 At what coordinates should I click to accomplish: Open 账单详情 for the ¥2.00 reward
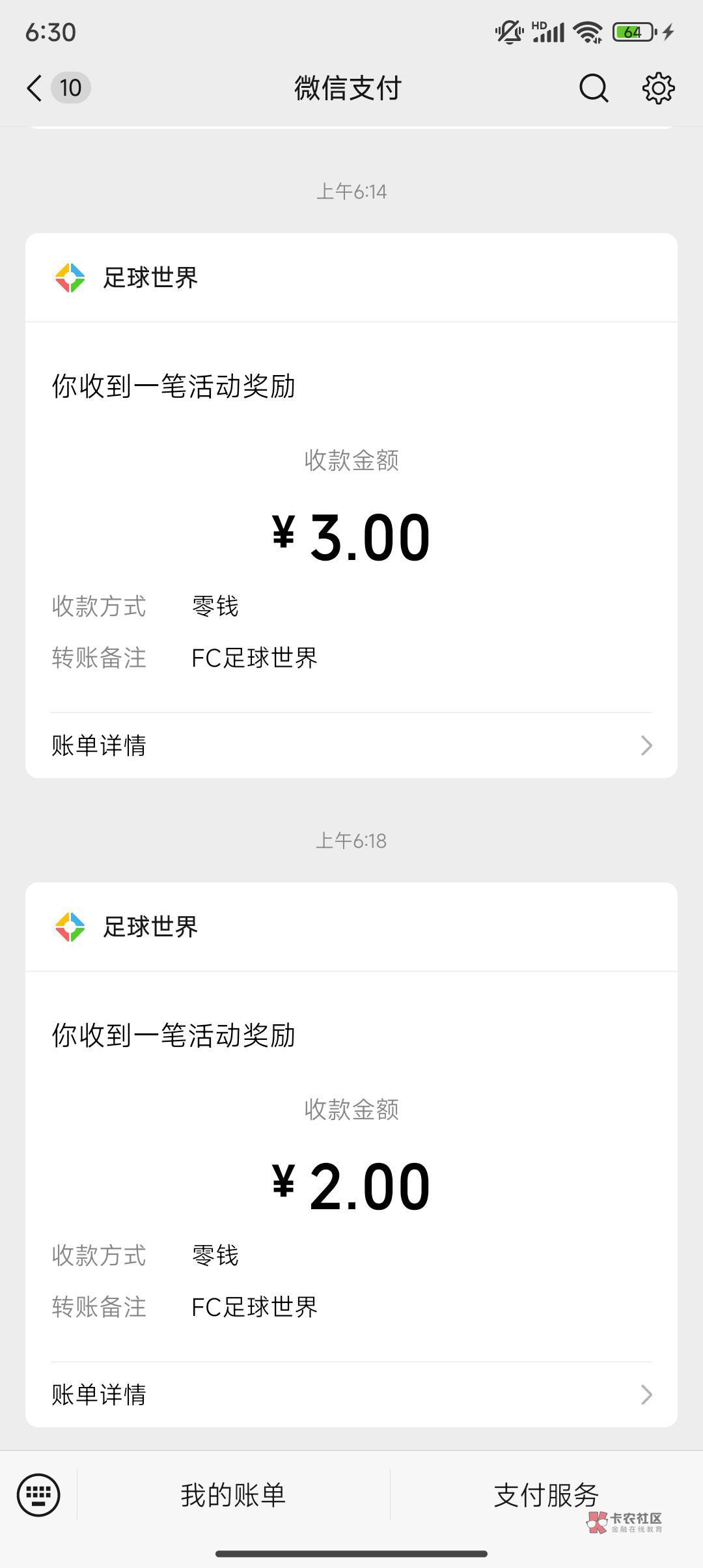tap(351, 1395)
